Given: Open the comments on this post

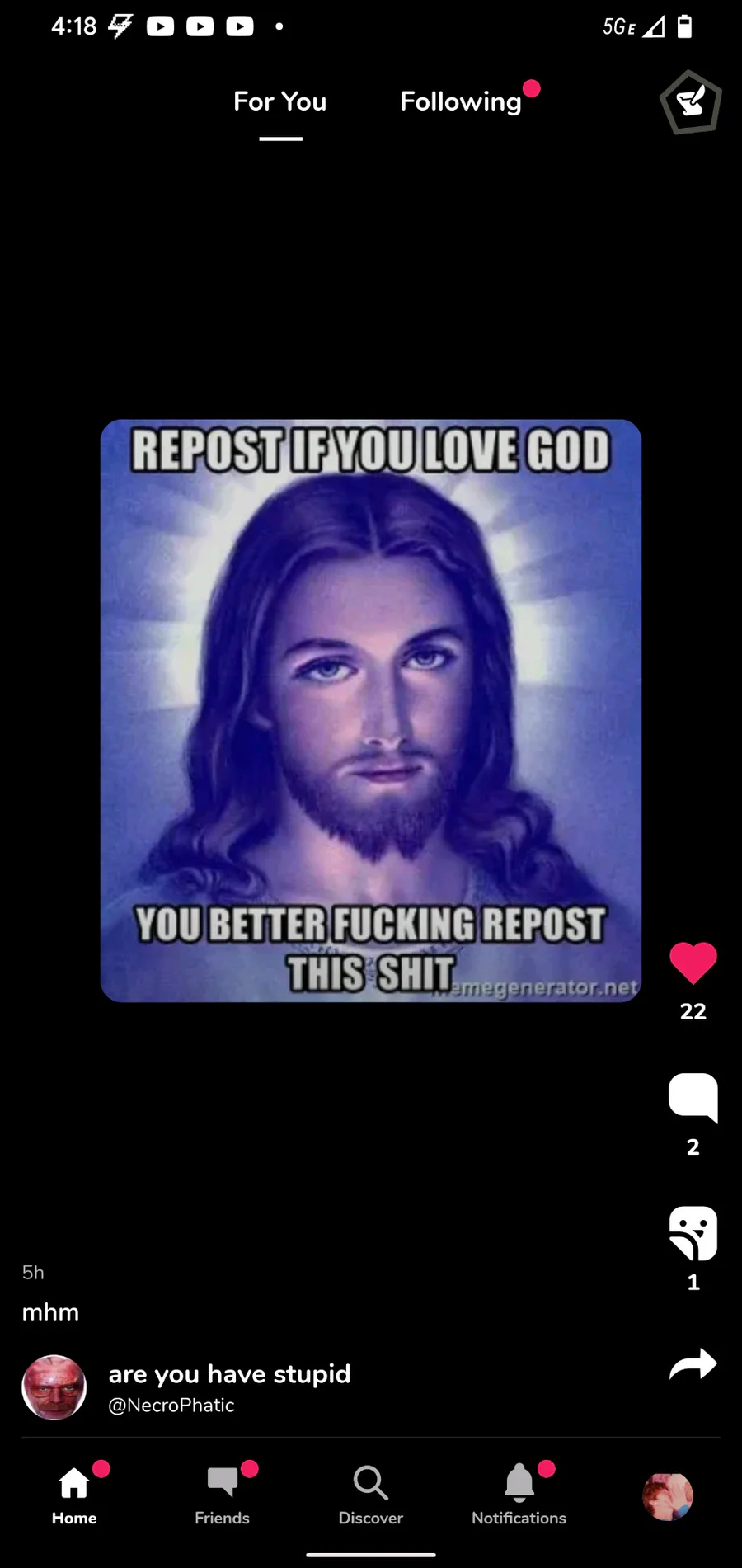Looking at the screenshot, I should click(x=693, y=1097).
